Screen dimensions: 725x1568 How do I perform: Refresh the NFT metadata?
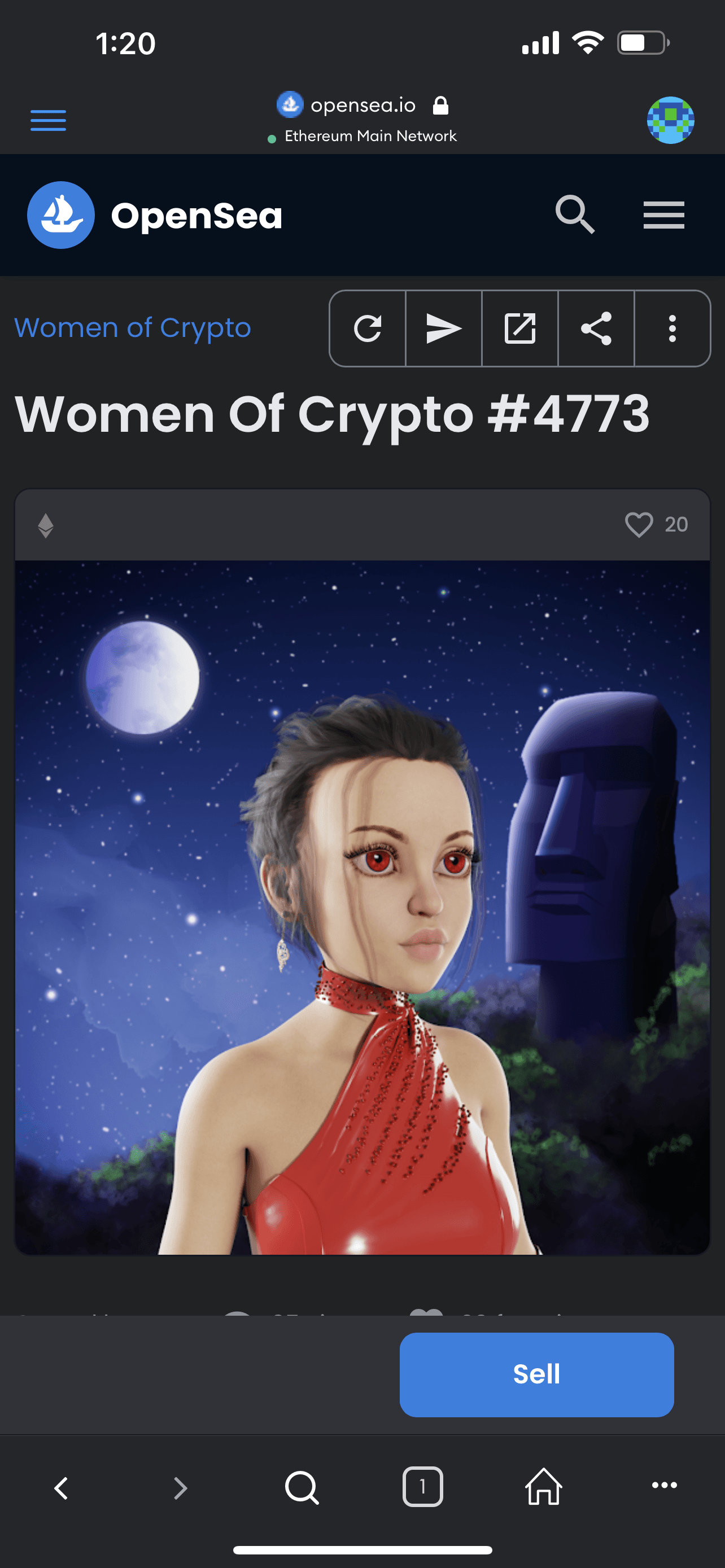(x=368, y=329)
